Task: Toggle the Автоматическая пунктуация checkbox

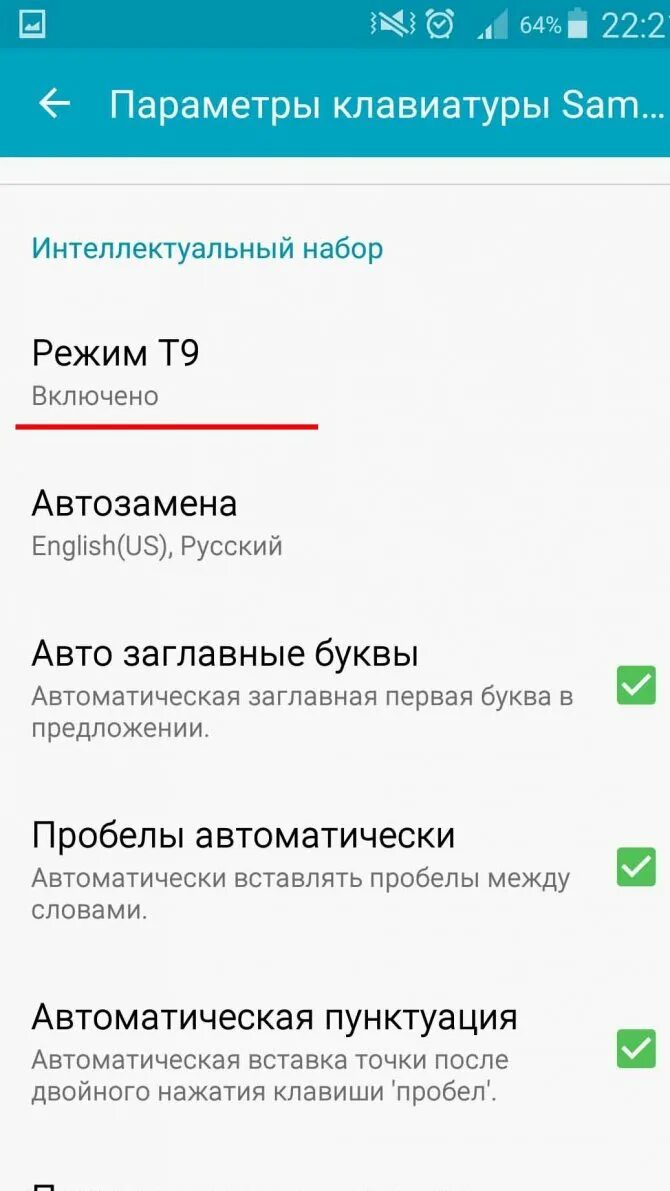Action: (635, 1047)
